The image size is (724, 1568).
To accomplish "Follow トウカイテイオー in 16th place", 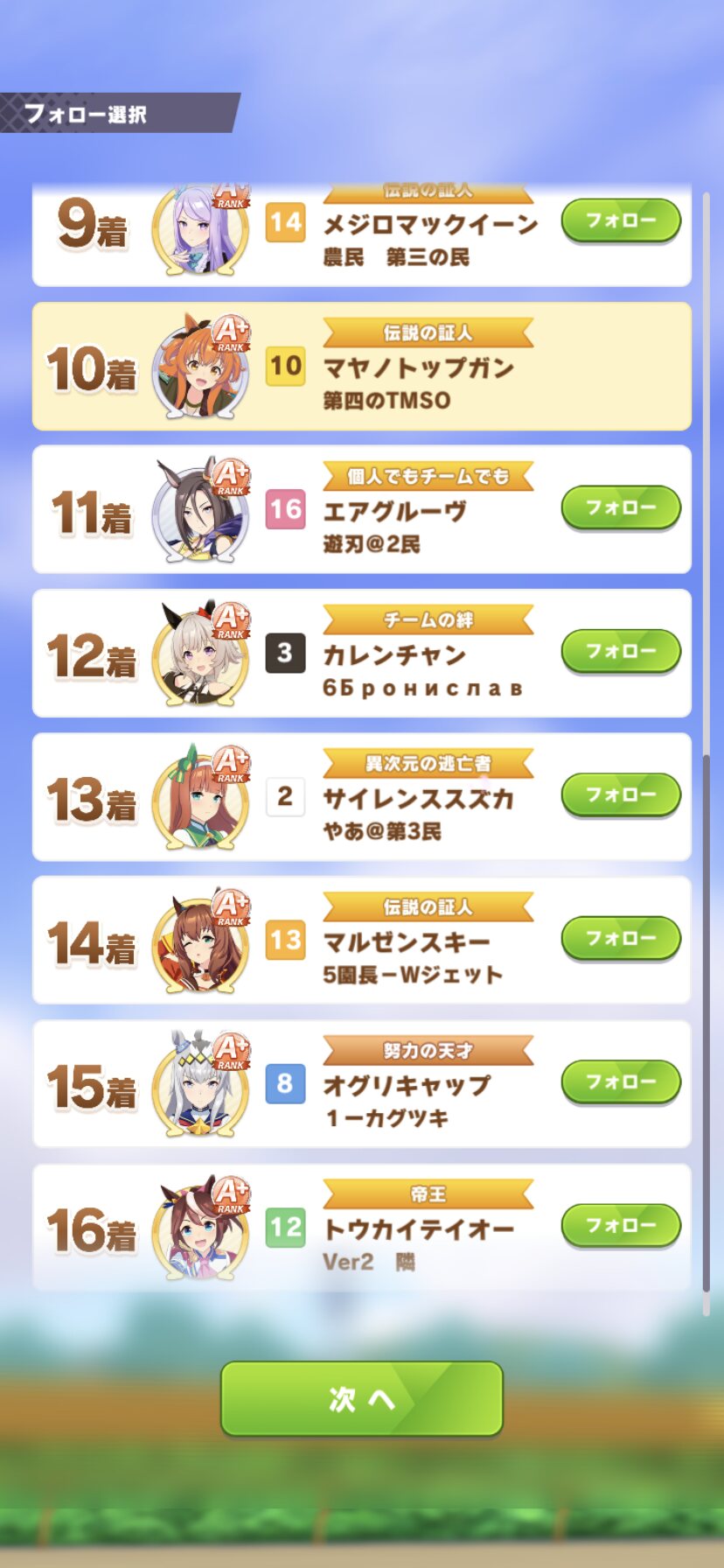I will point(621,1225).
